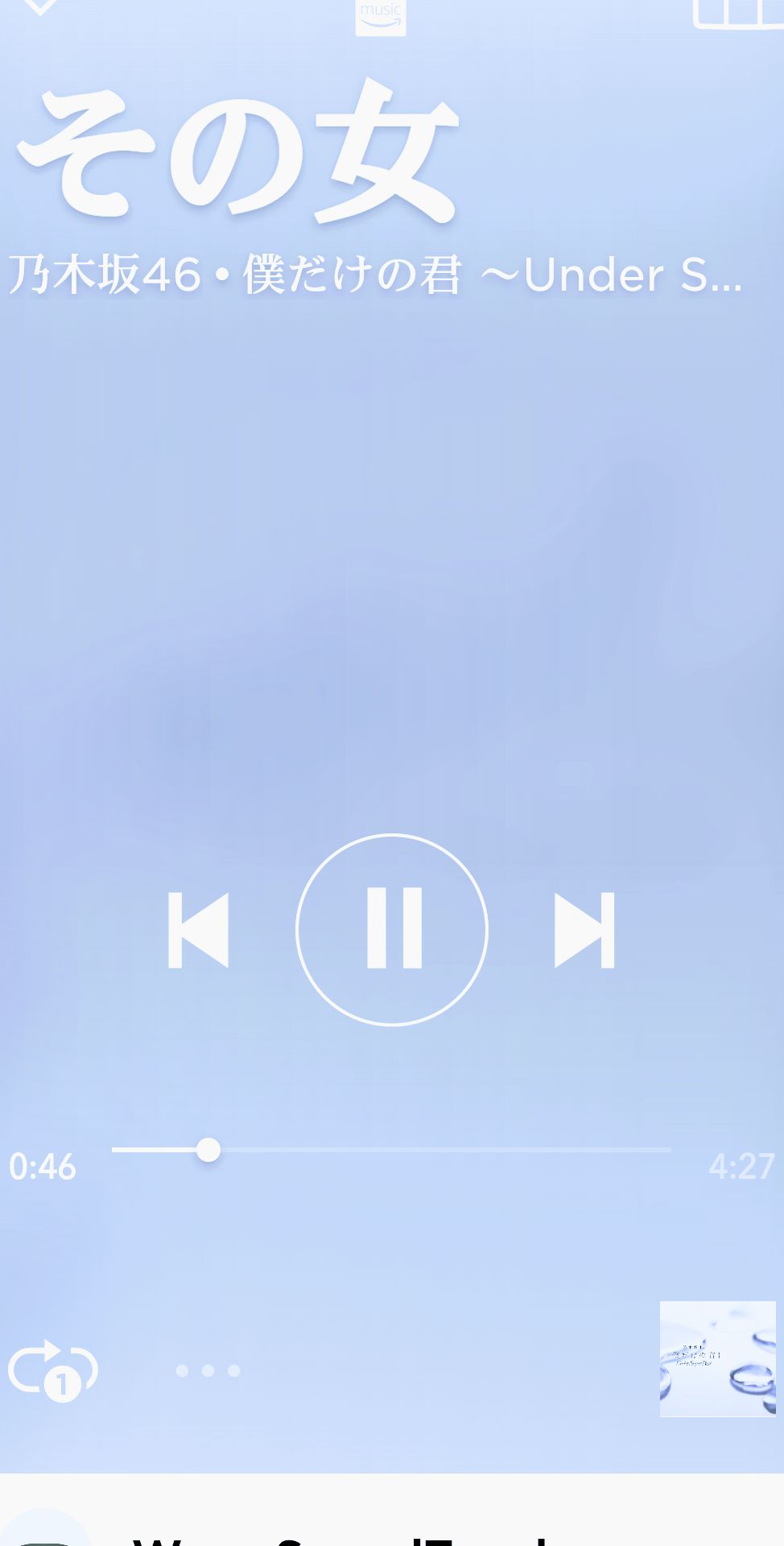Image resolution: width=784 pixels, height=1546 pixels.
Task: Open the album artwork thumbnail
Action: (x=717, y=1358)
